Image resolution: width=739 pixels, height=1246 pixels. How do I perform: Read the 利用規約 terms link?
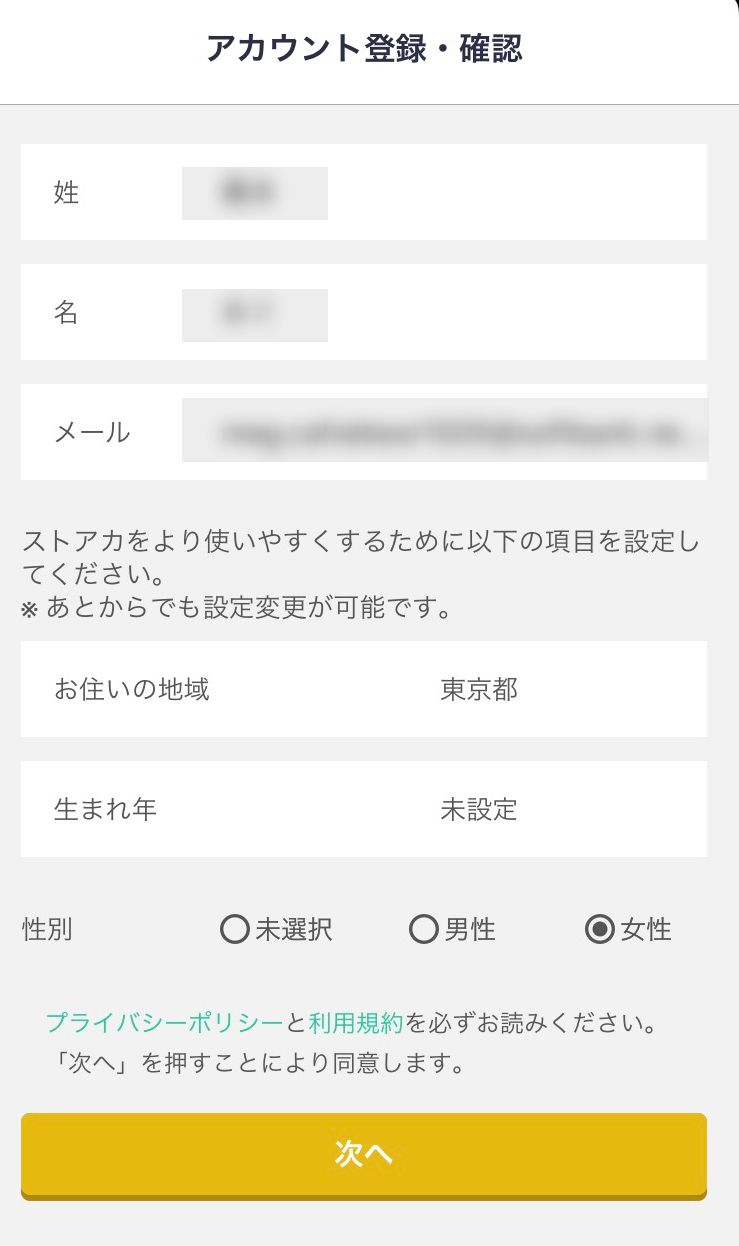356,1023
